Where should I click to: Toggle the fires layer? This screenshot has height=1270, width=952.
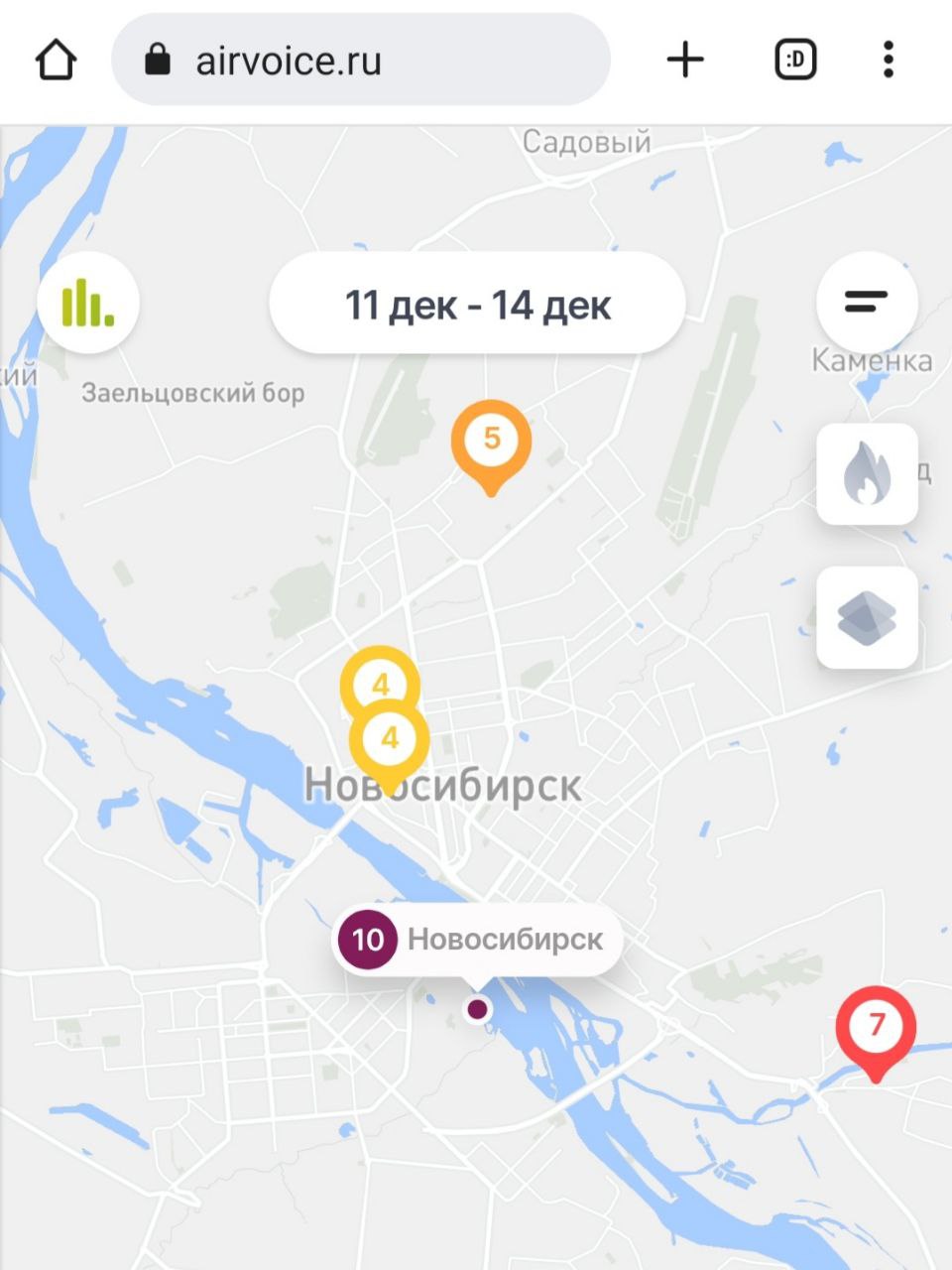tap(867, 474)
